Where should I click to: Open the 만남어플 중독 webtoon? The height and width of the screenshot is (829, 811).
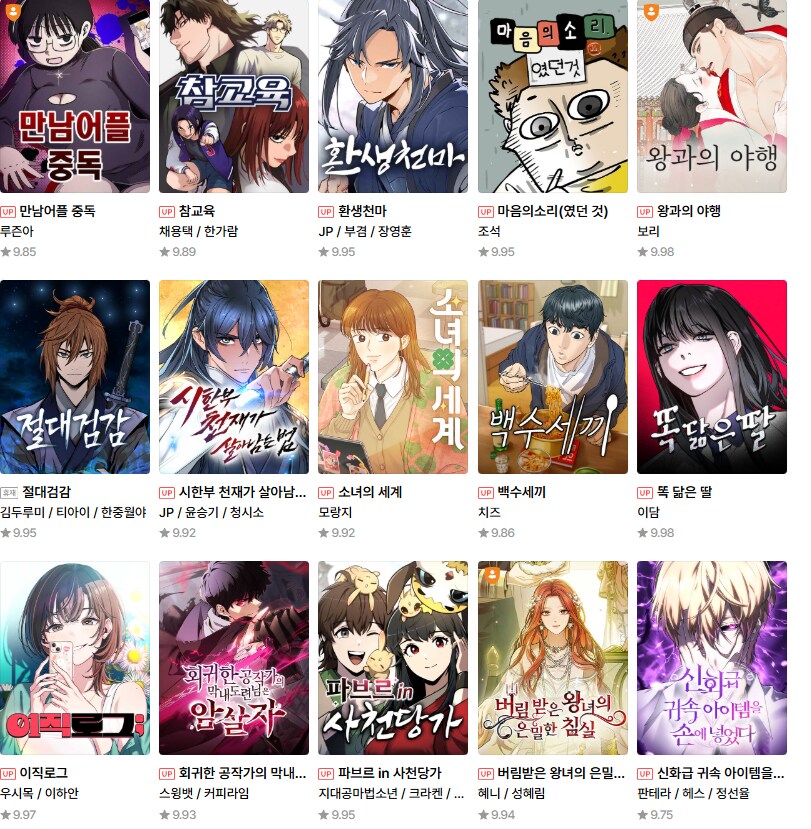point(75,96)
